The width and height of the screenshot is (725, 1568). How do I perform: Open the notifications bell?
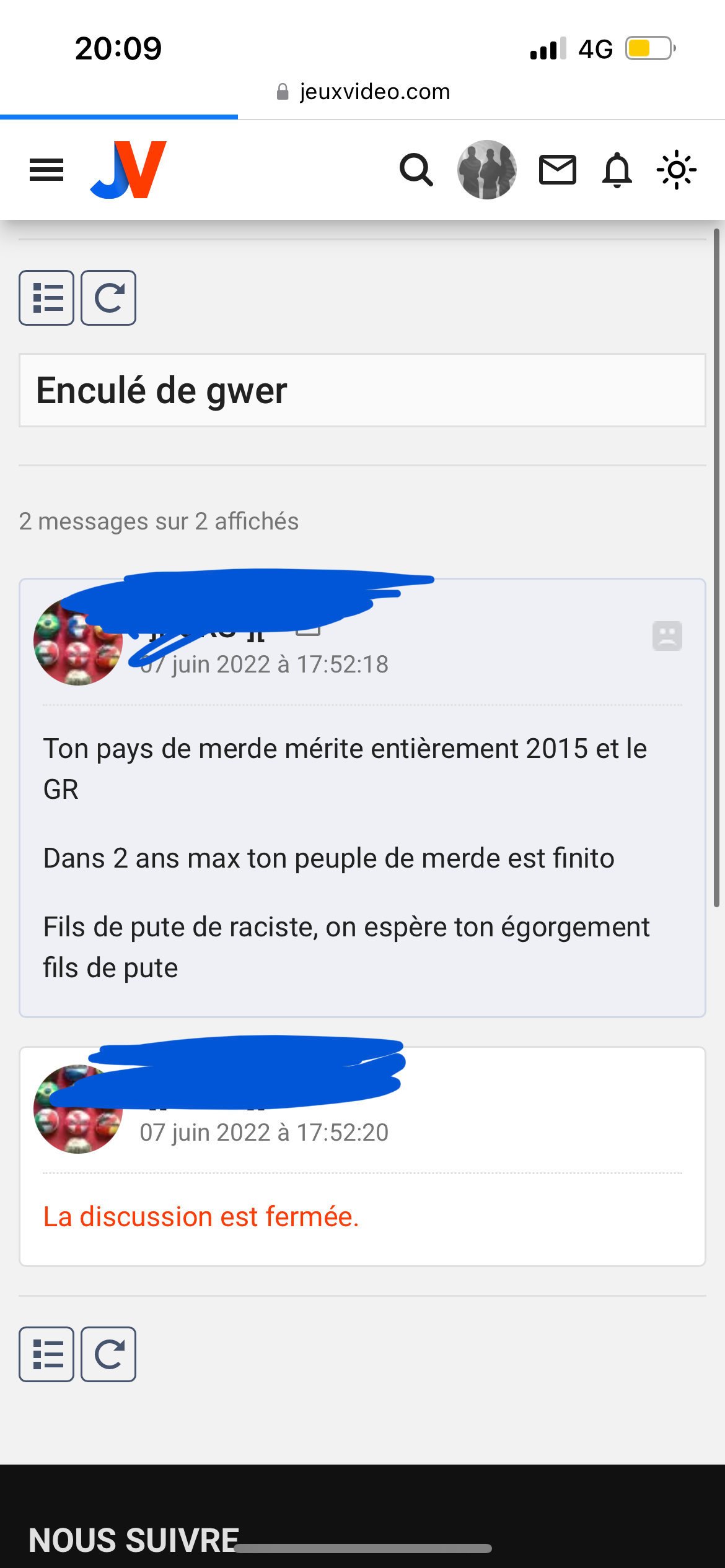click(x=617, y=170)
